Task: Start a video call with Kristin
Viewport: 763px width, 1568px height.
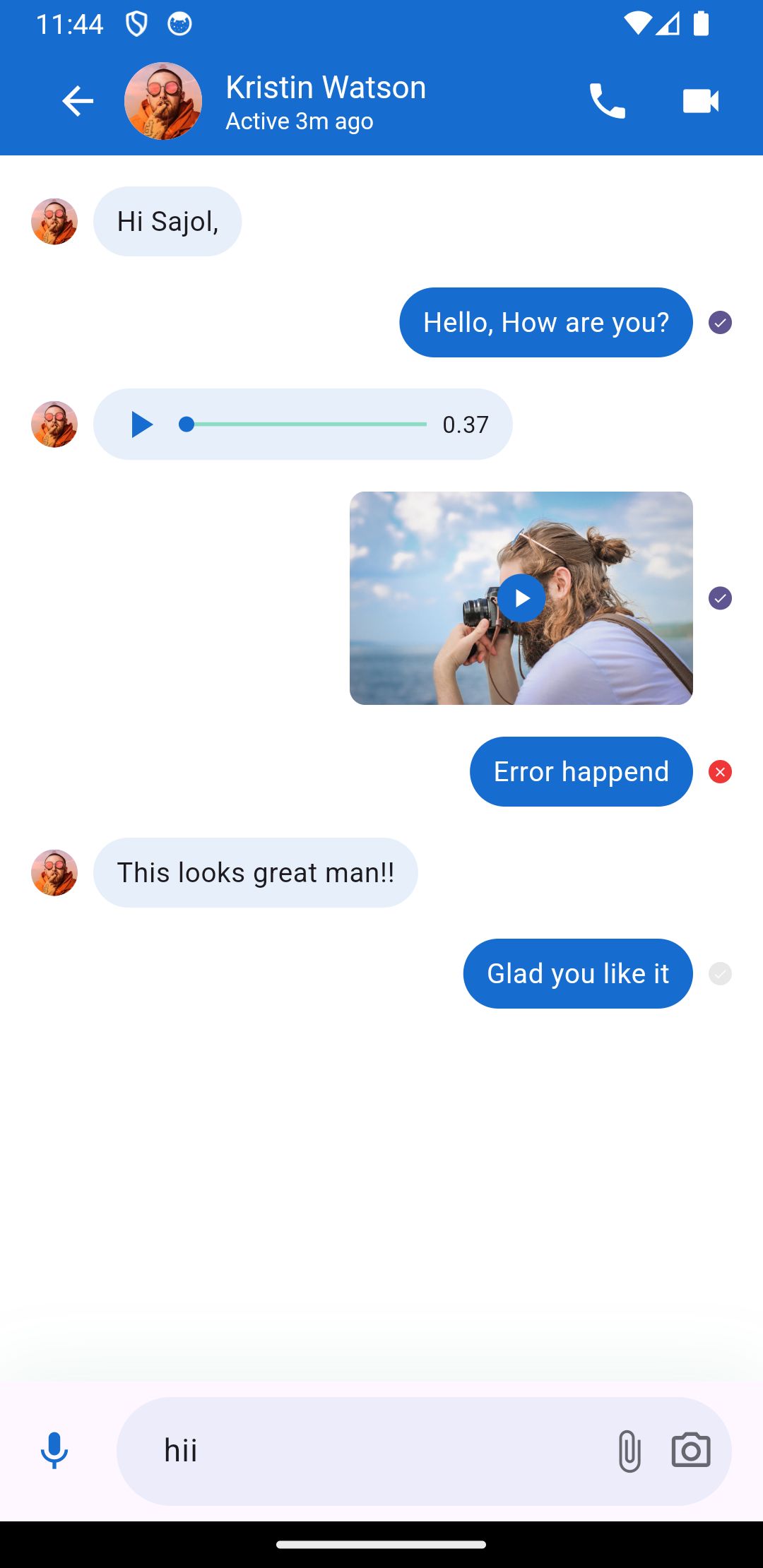Action: tap(700, 101)
